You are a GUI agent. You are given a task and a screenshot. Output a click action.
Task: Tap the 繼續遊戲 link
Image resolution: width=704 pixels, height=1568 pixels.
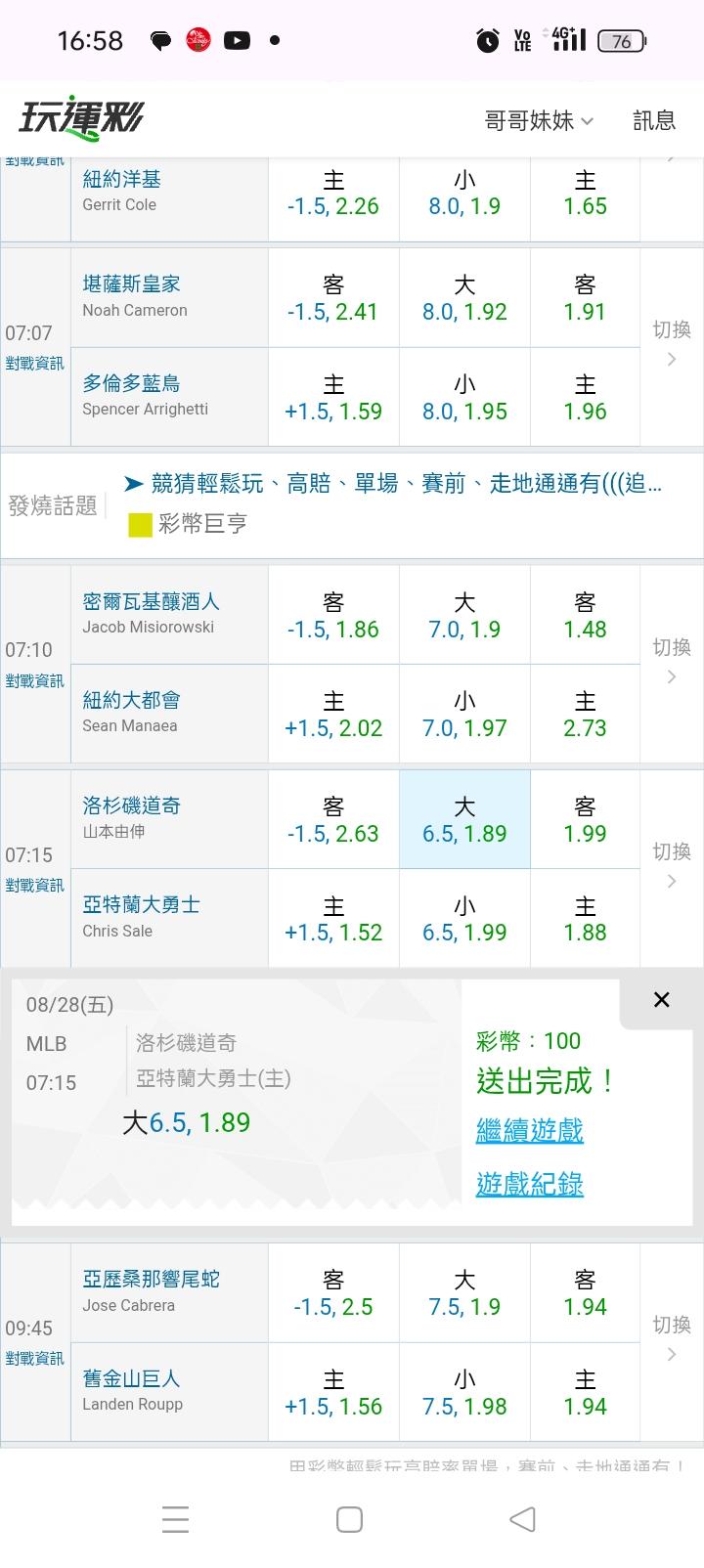(530, 1131)
